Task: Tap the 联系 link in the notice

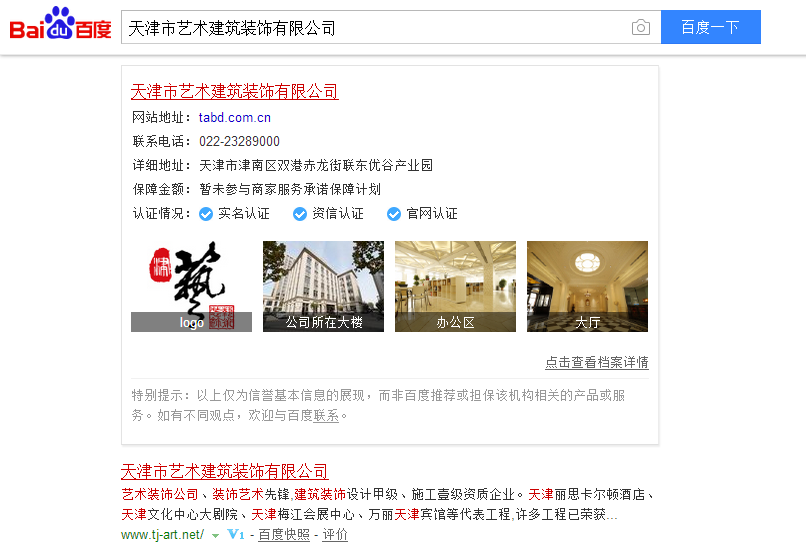Action: click(x=326, y=415)
